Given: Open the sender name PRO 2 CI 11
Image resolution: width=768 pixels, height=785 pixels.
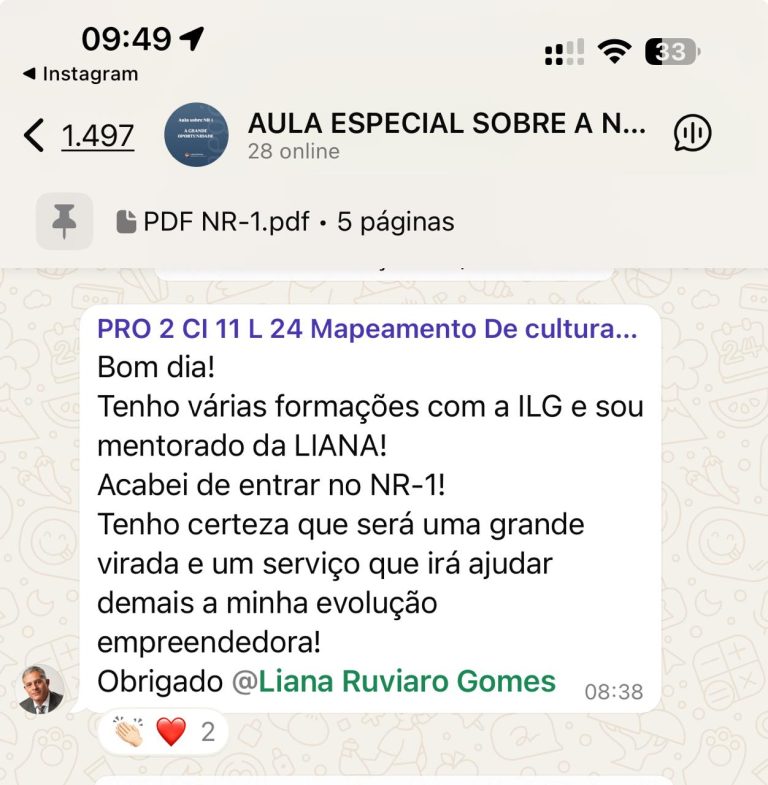Looking at the screenshot, I should [366, 330].
